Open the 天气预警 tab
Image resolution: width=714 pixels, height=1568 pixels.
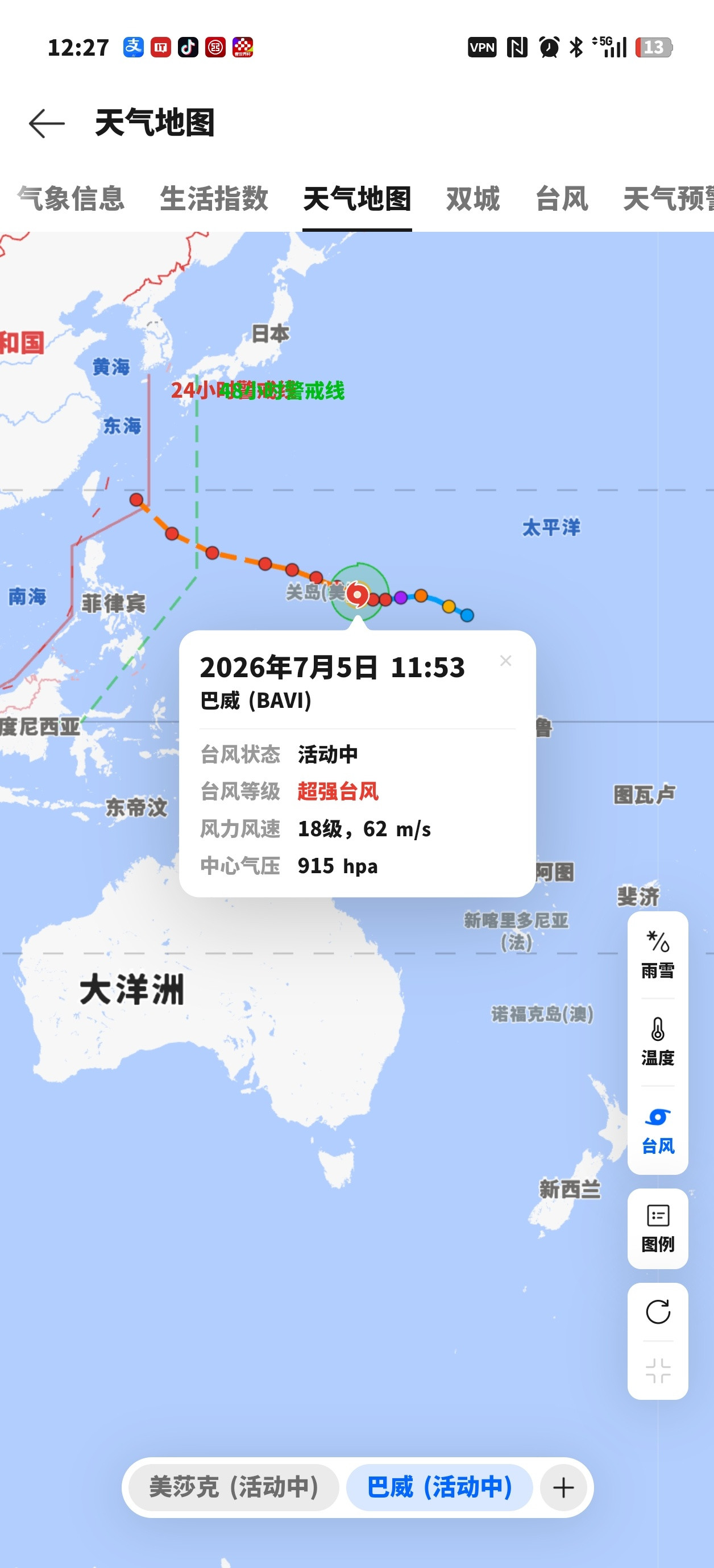coord(669,198)
